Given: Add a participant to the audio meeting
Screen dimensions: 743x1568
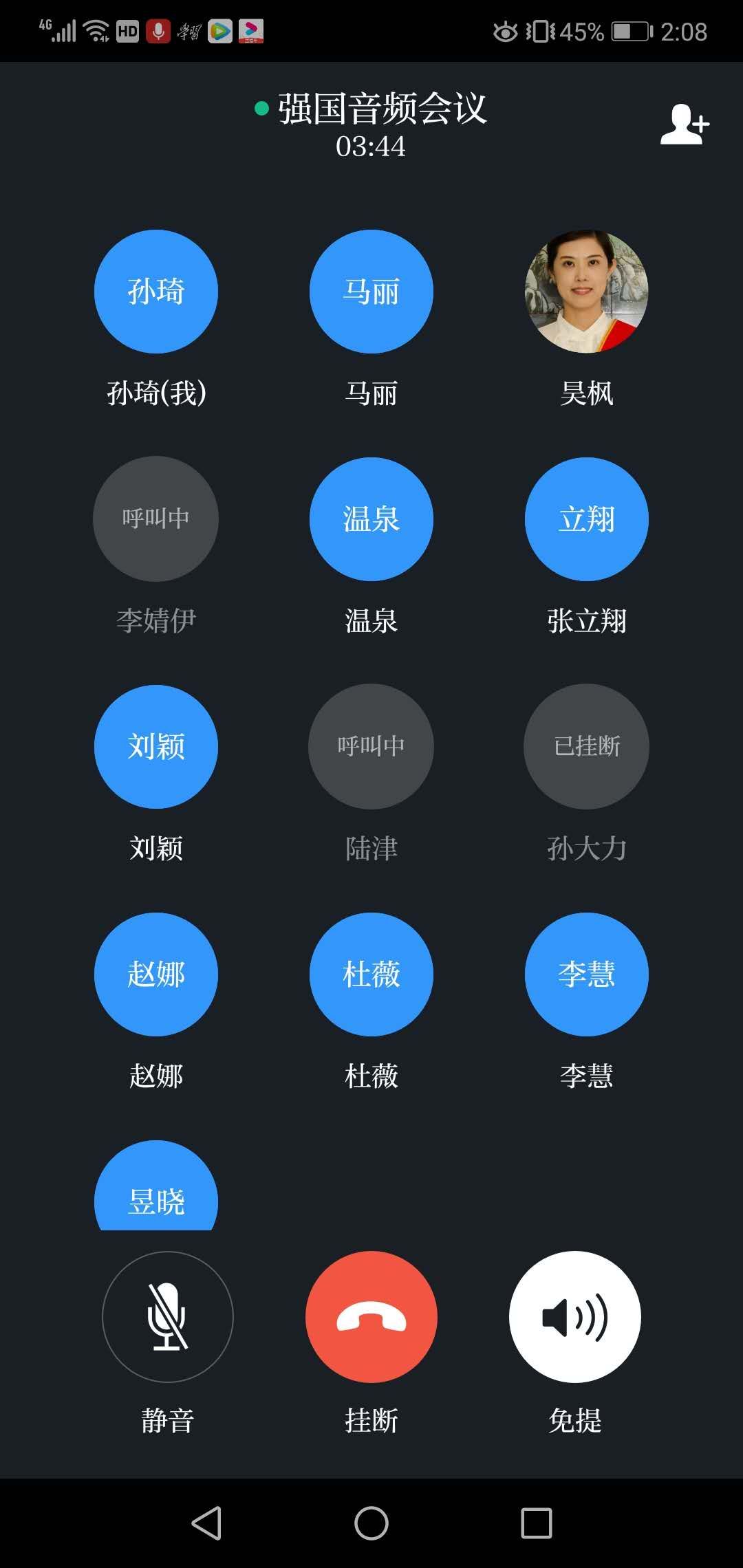Looking at the screenshot, I should tap(684, 124).
